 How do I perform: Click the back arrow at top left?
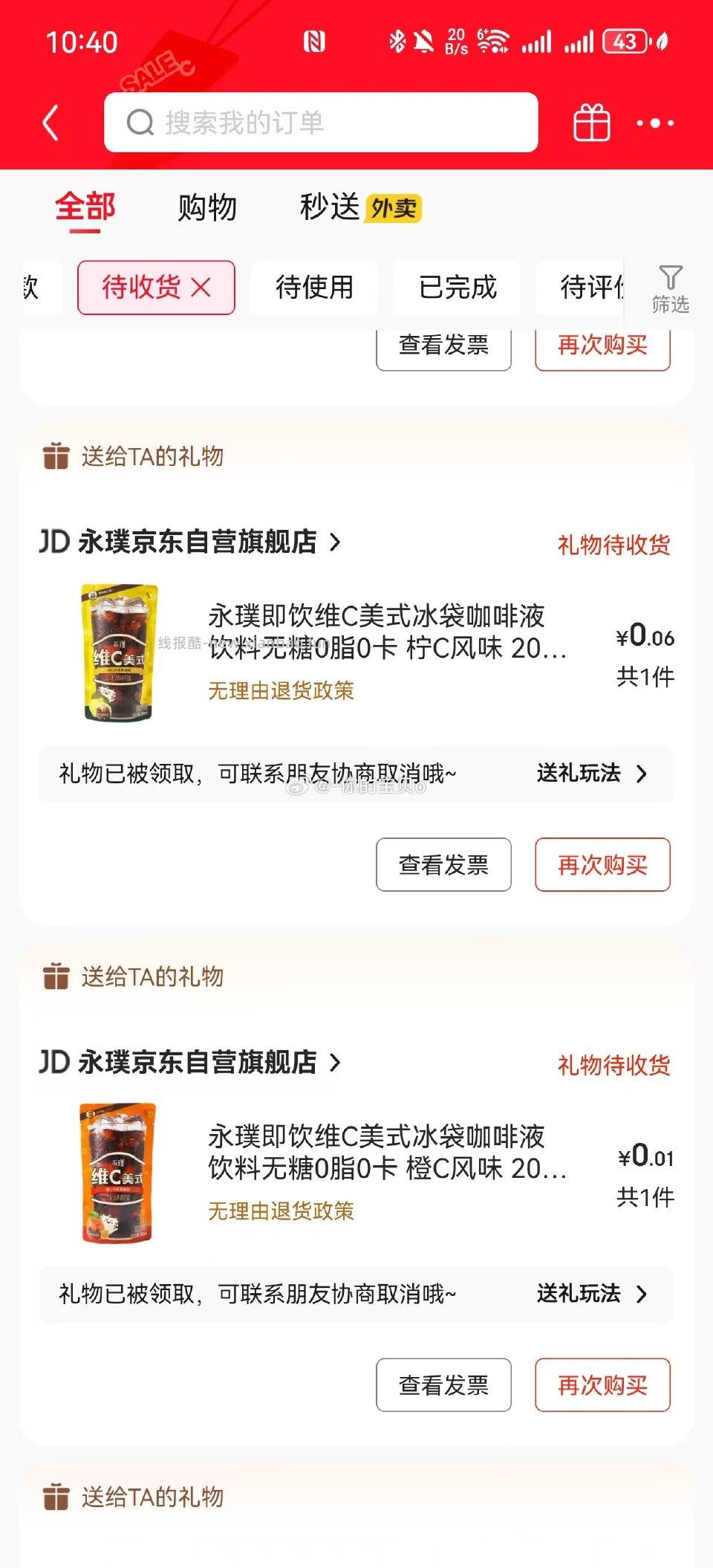[x=52, y=121]
